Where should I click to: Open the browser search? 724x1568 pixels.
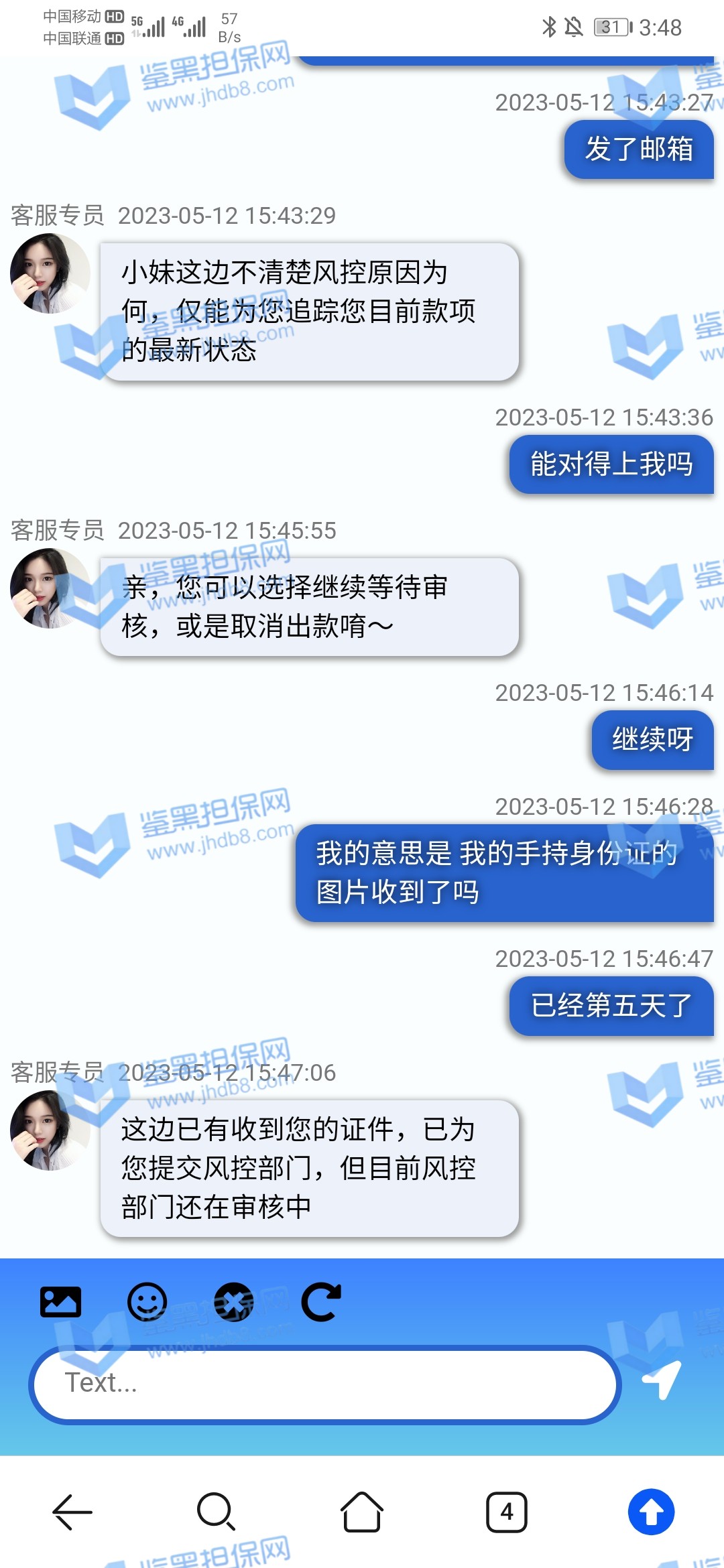tap(216, 1512)
